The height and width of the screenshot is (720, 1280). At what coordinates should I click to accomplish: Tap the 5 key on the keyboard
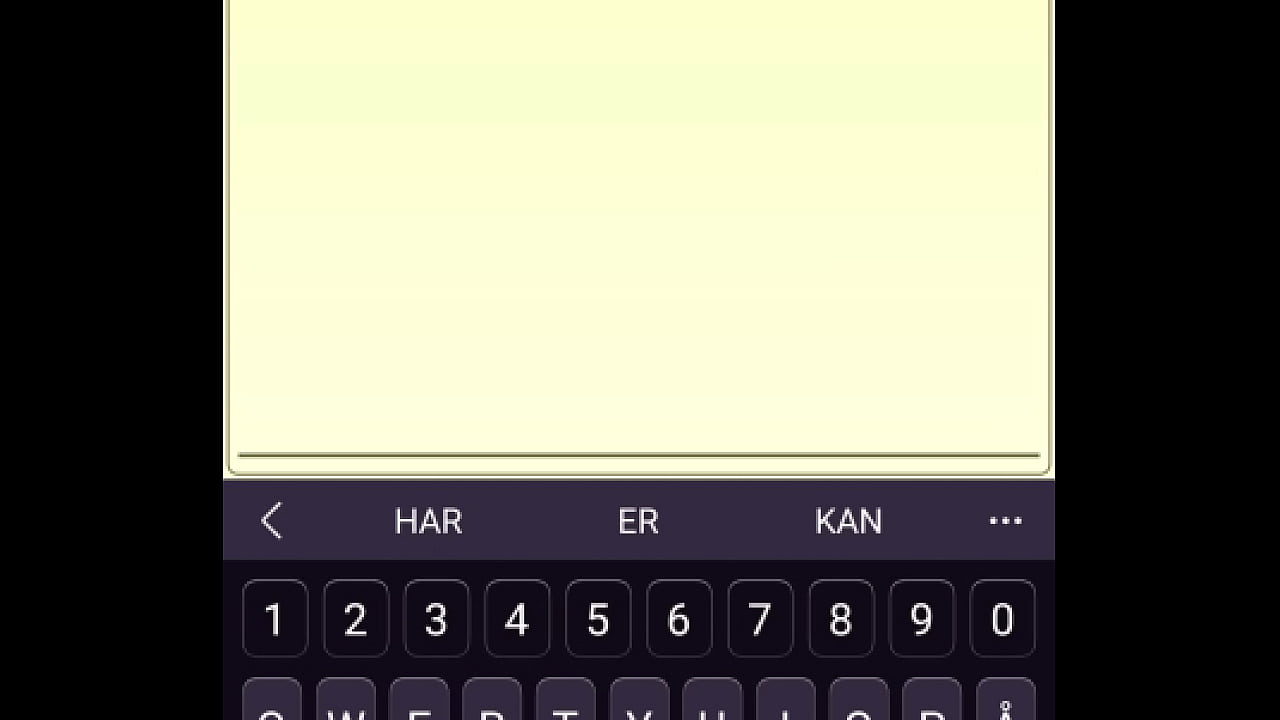click(x=598, y=619)
